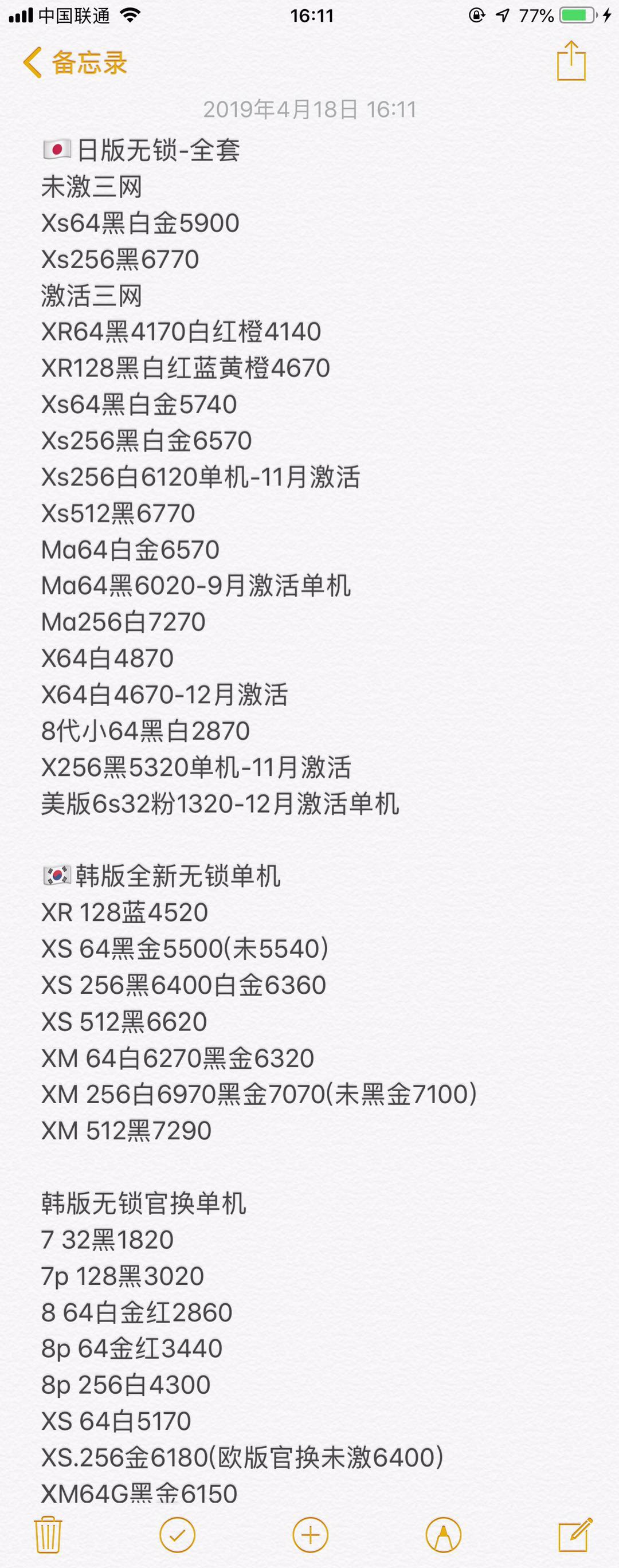
Task: Open the plus attachment menu
Action: [310, 1535]
